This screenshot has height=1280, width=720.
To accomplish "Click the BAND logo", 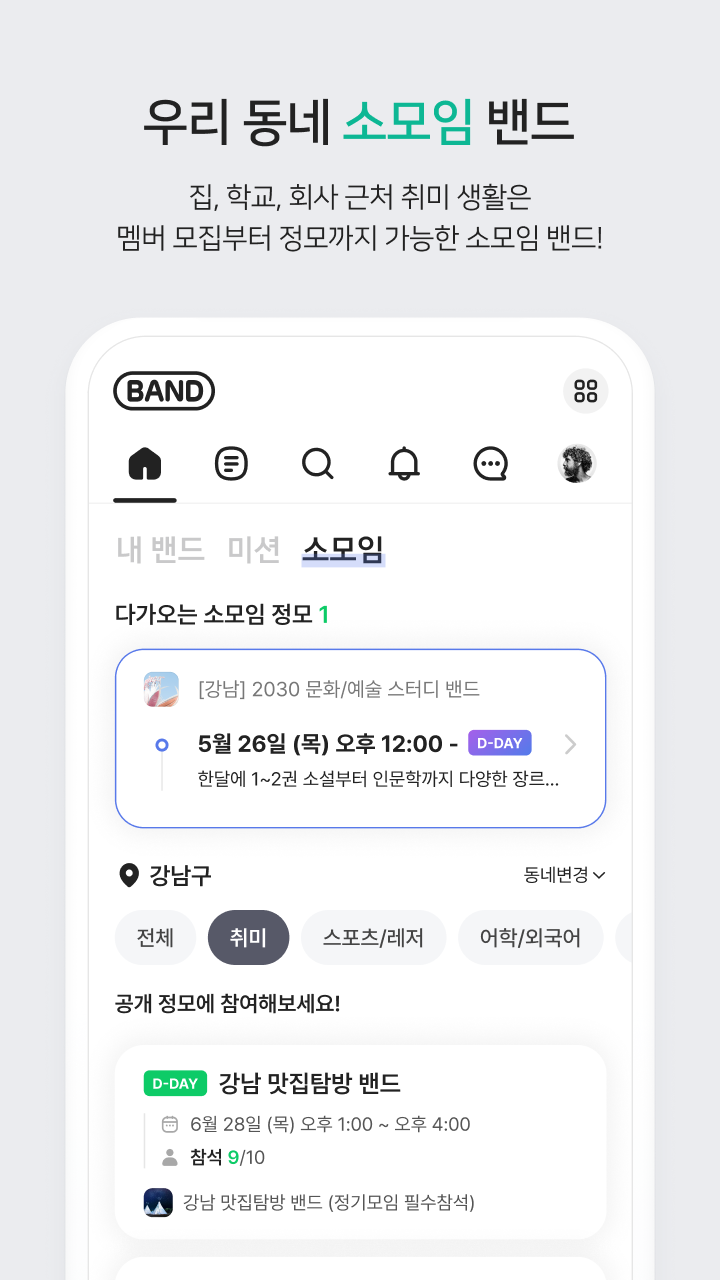I will (164, 391).
